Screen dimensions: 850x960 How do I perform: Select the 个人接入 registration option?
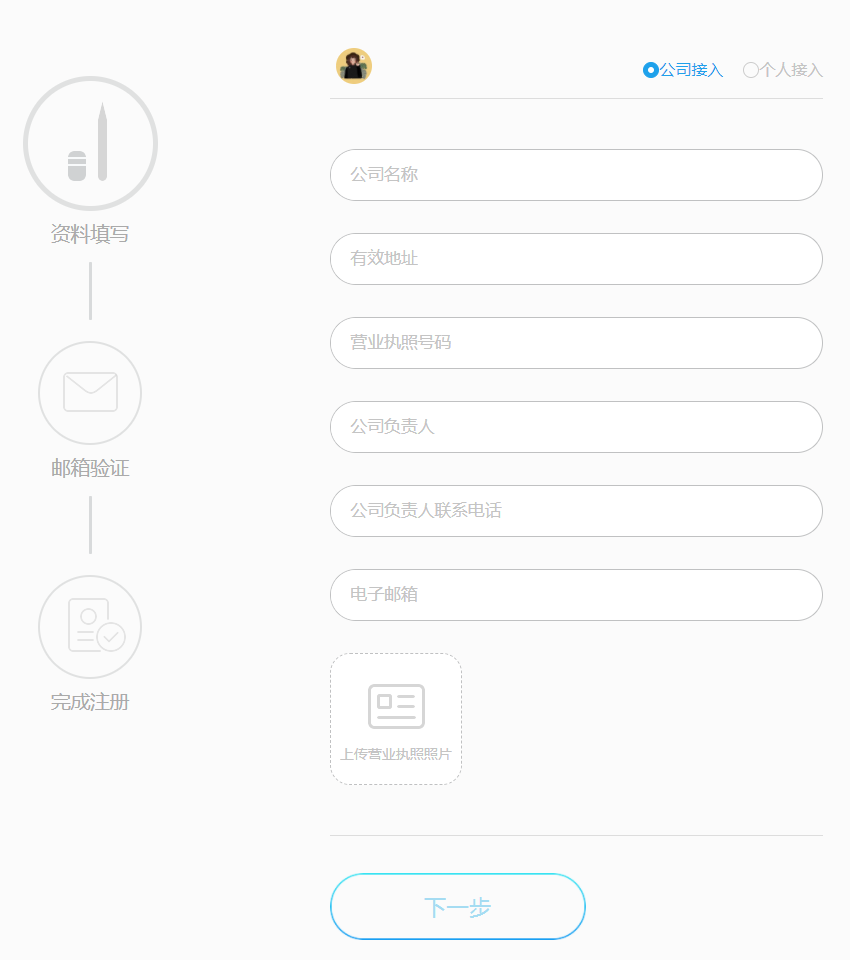pos(783,70)
